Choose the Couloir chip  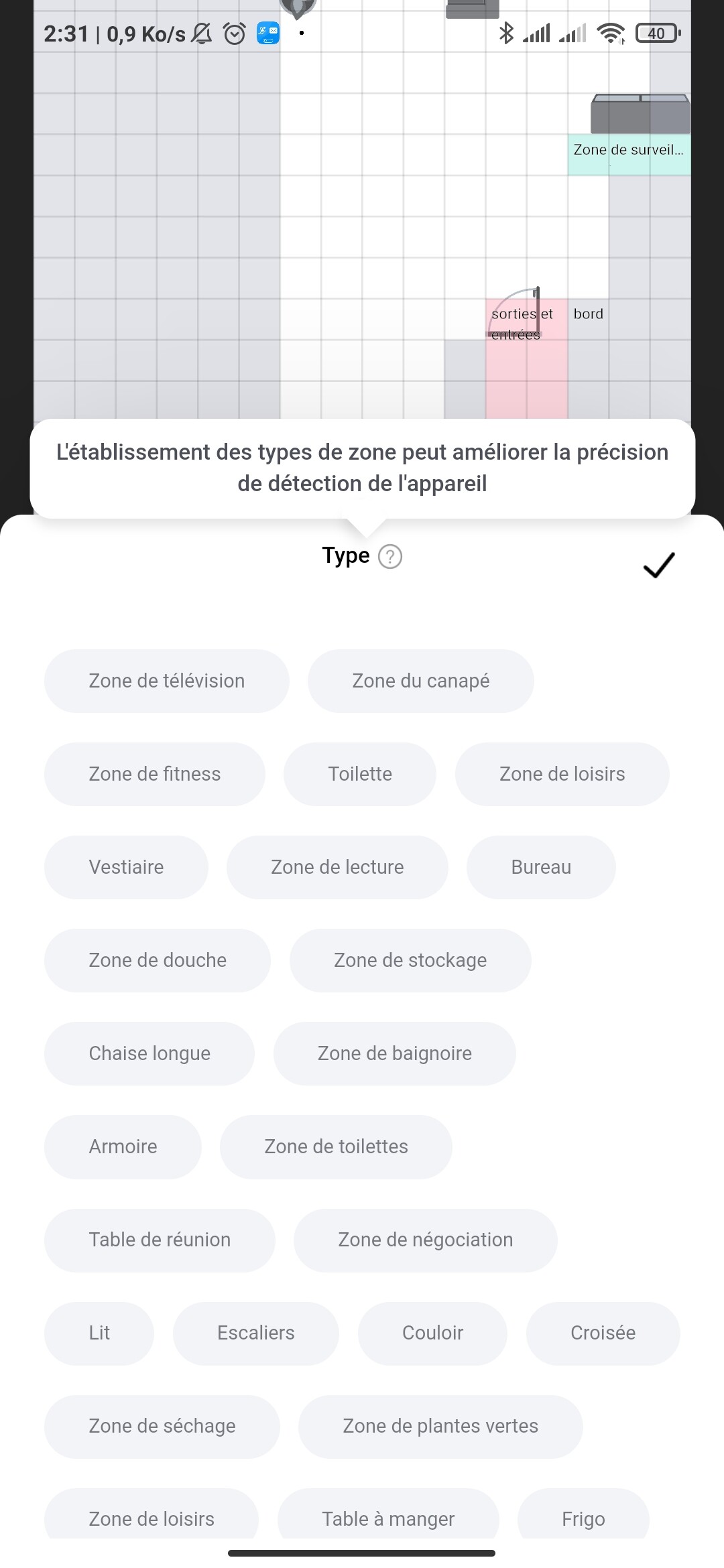point(432,1333)
